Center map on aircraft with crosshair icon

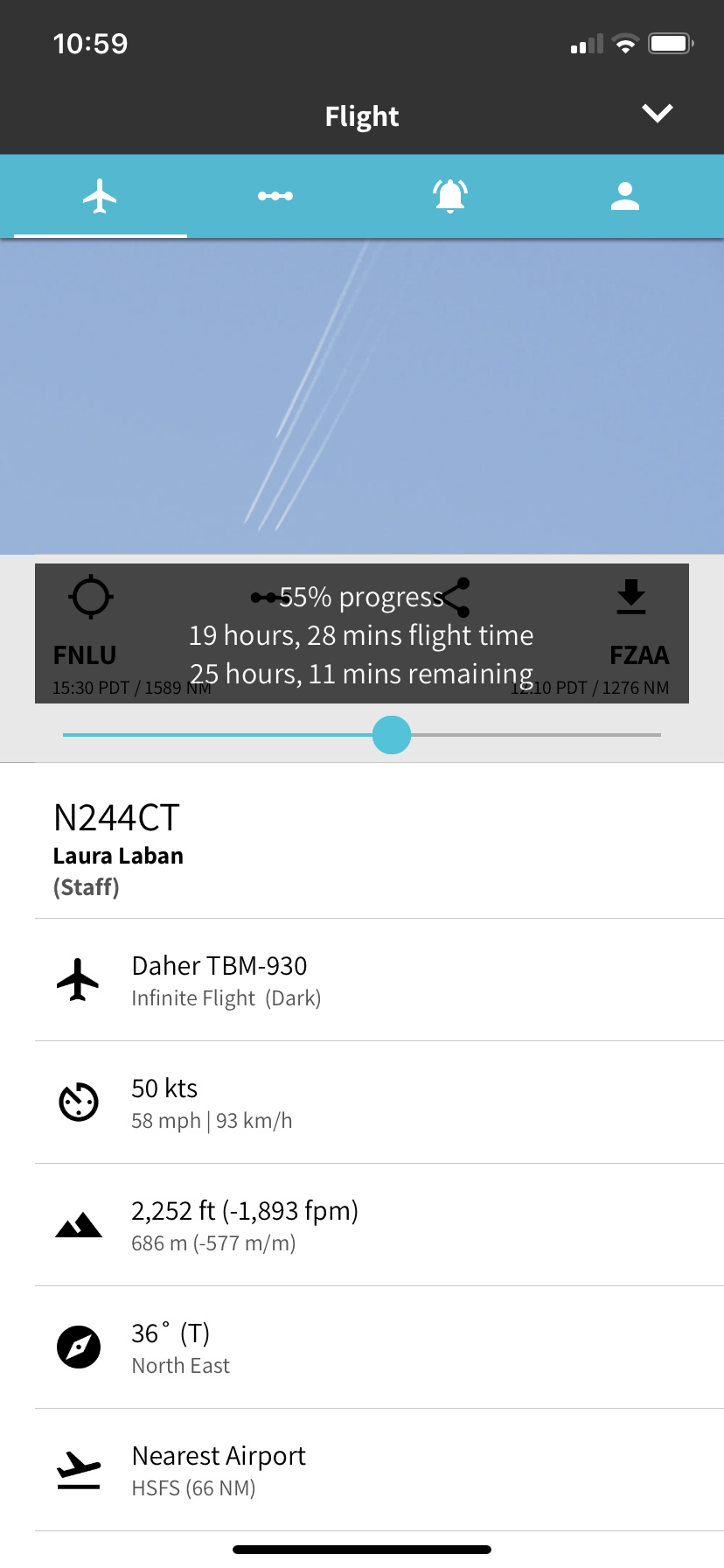point(91,598)
